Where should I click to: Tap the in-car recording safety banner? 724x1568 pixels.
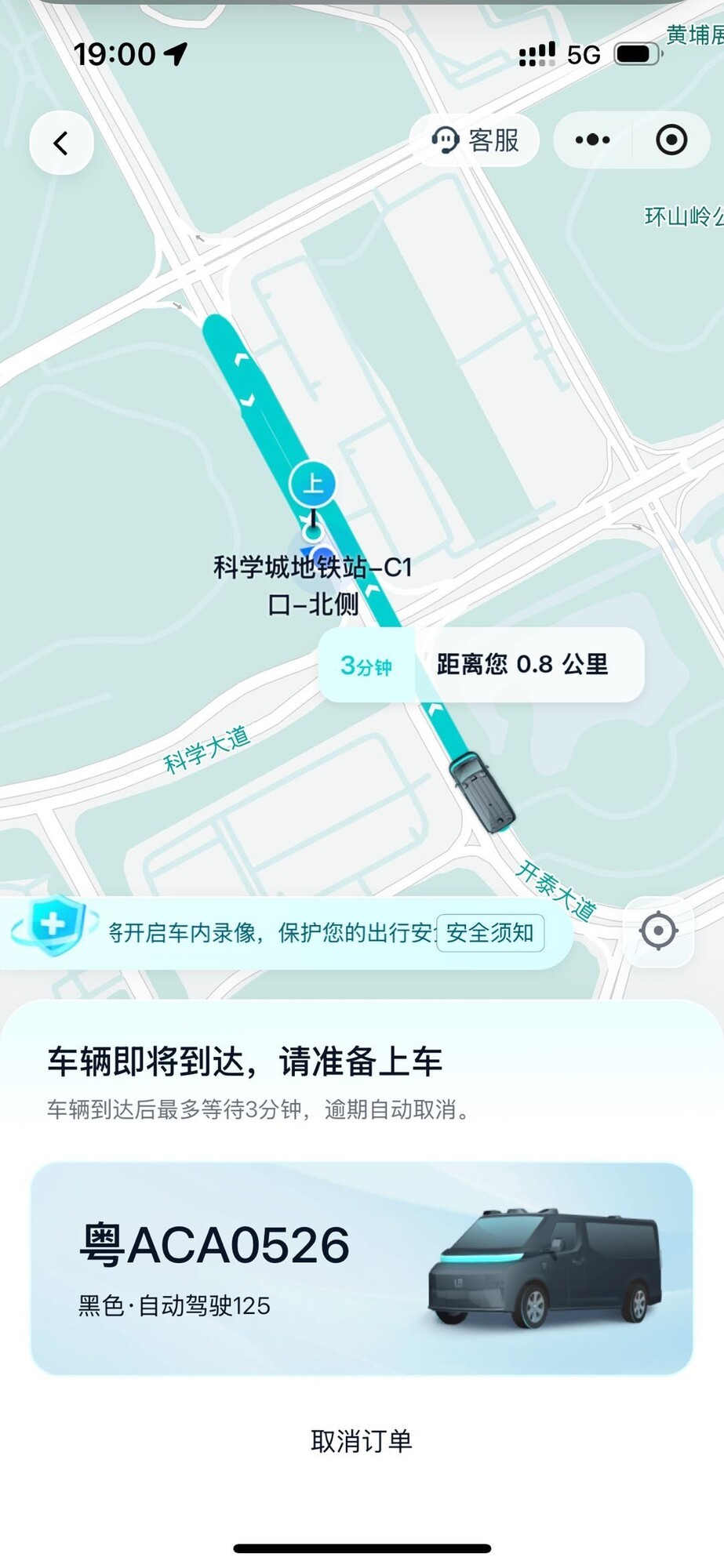click(275, 932)
